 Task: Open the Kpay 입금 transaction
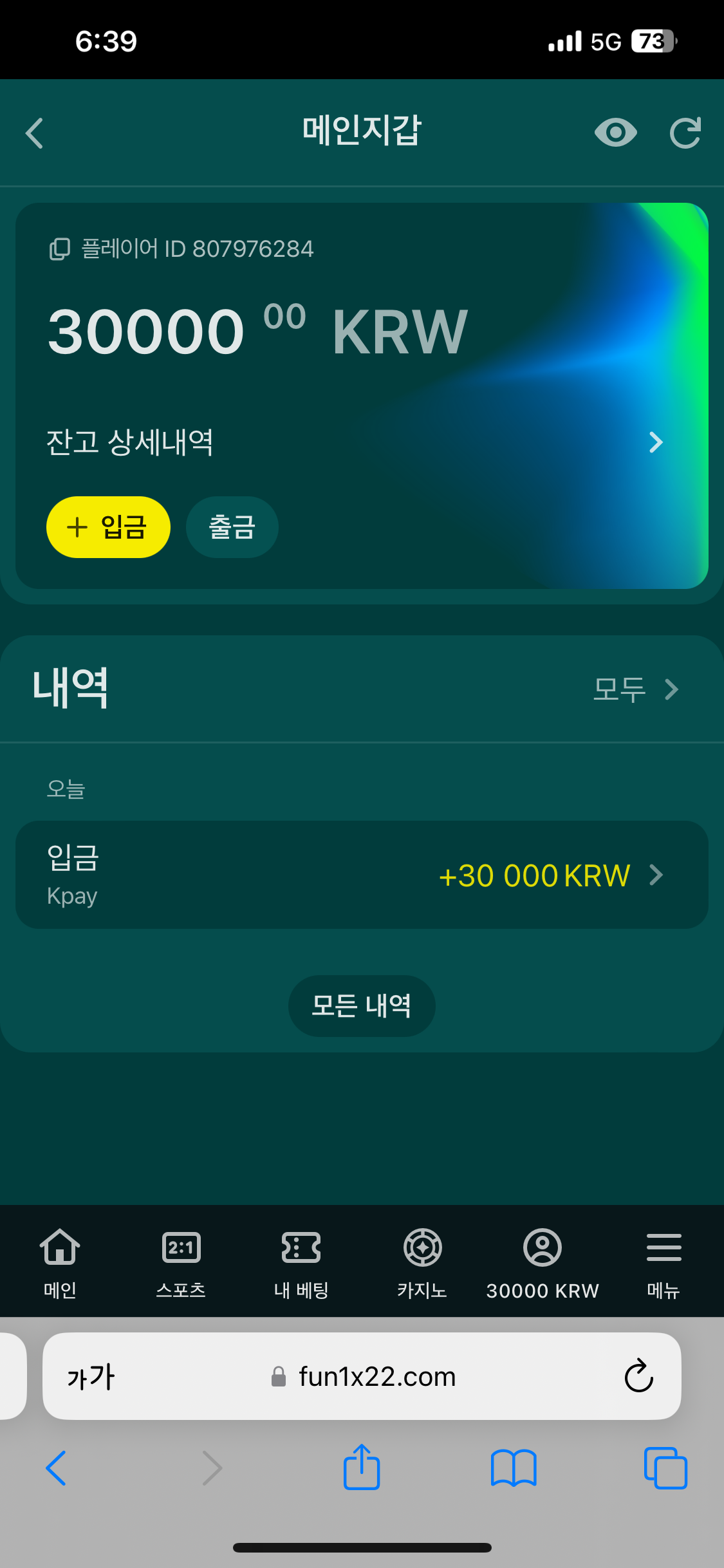click(362, 875)
